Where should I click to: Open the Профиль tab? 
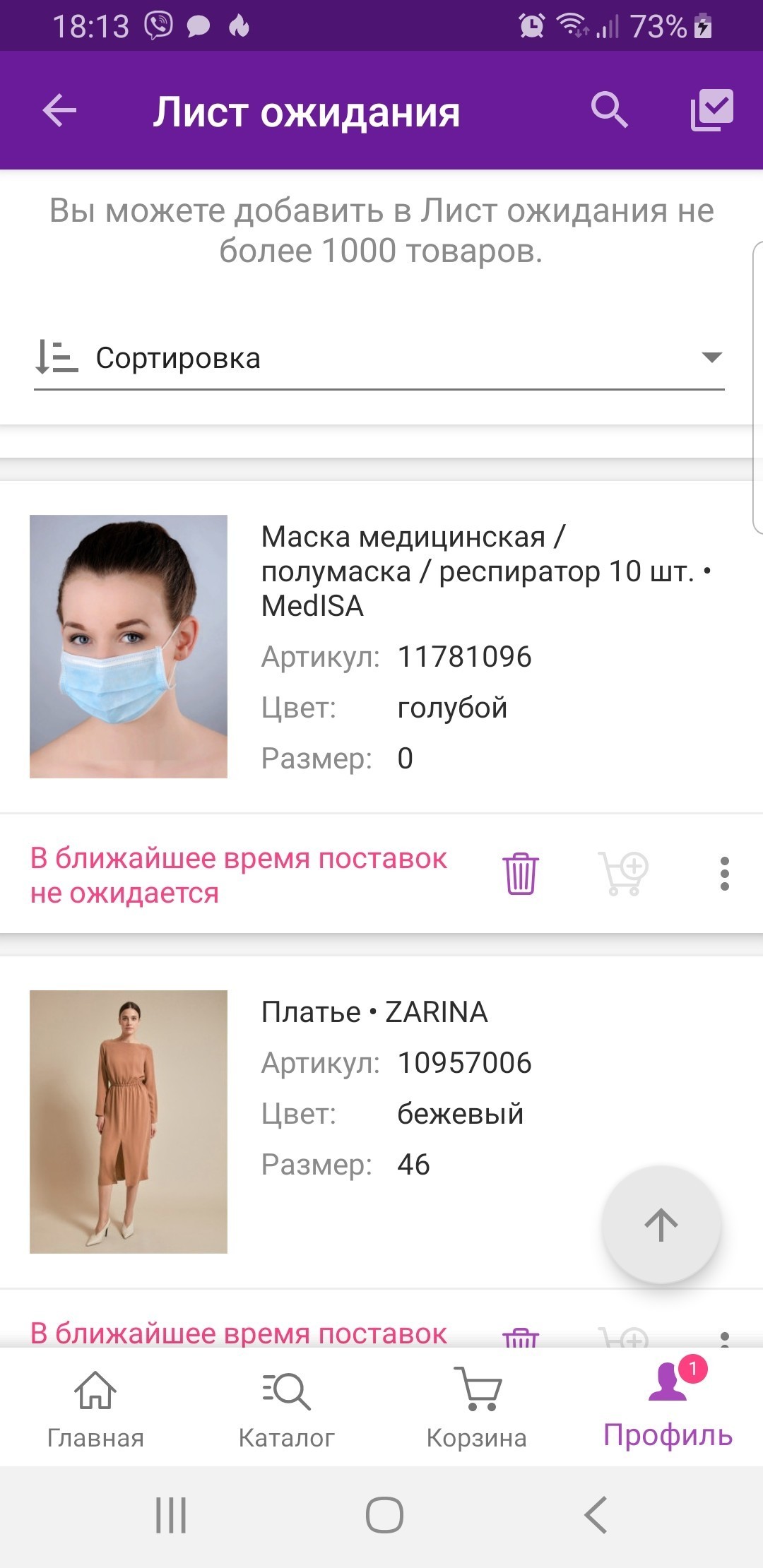668,1407
